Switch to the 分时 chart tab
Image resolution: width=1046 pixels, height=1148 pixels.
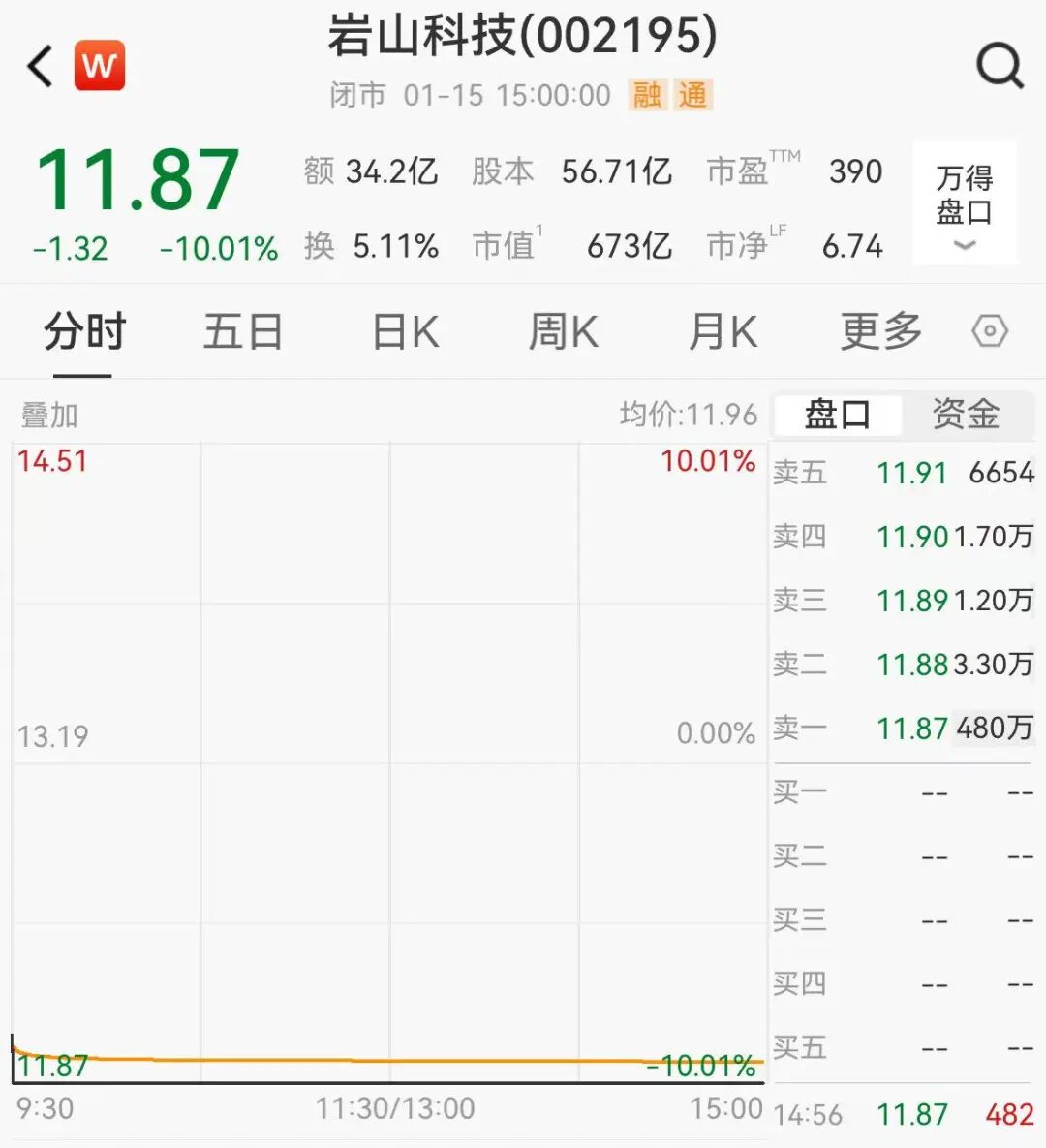click(84, 332)
